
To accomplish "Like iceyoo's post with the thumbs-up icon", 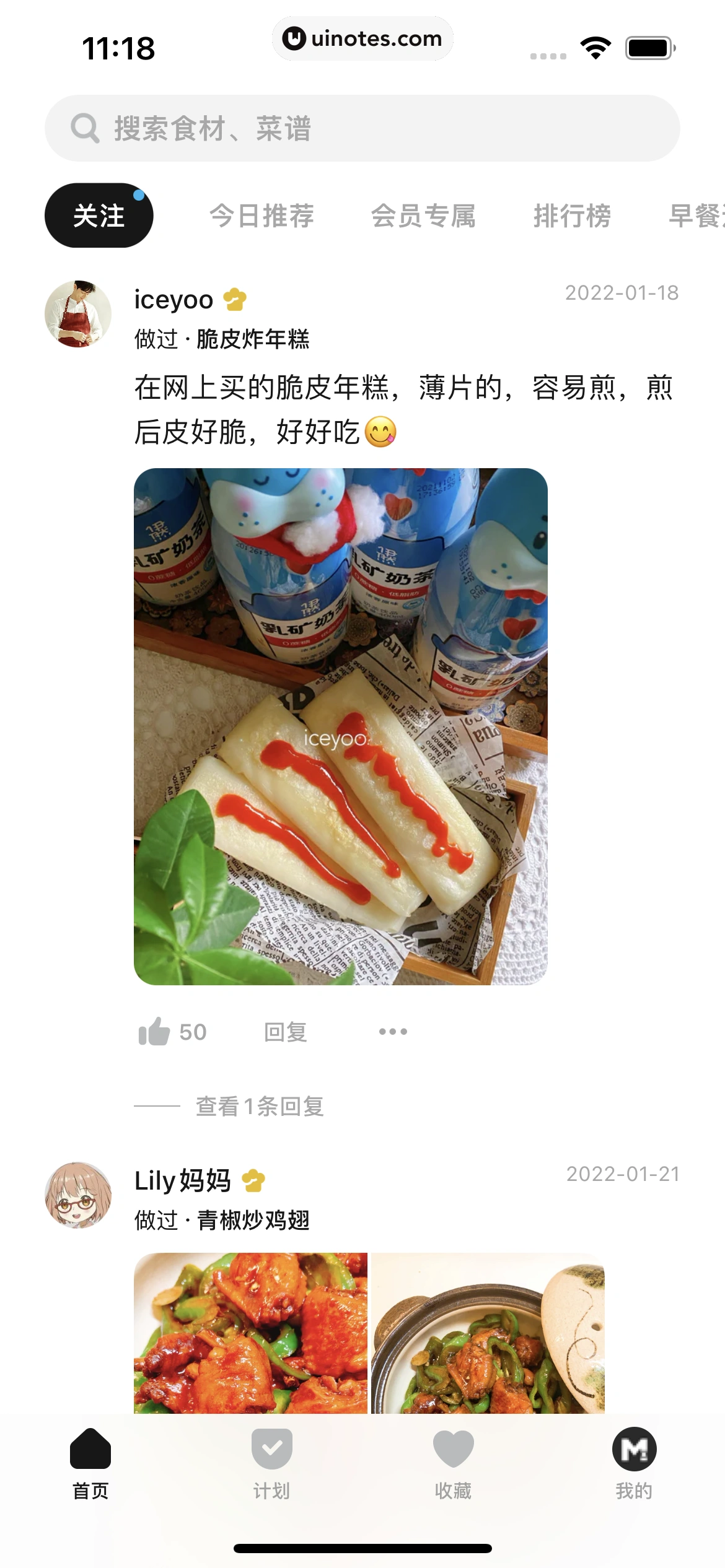I will tap(156, 1031).
